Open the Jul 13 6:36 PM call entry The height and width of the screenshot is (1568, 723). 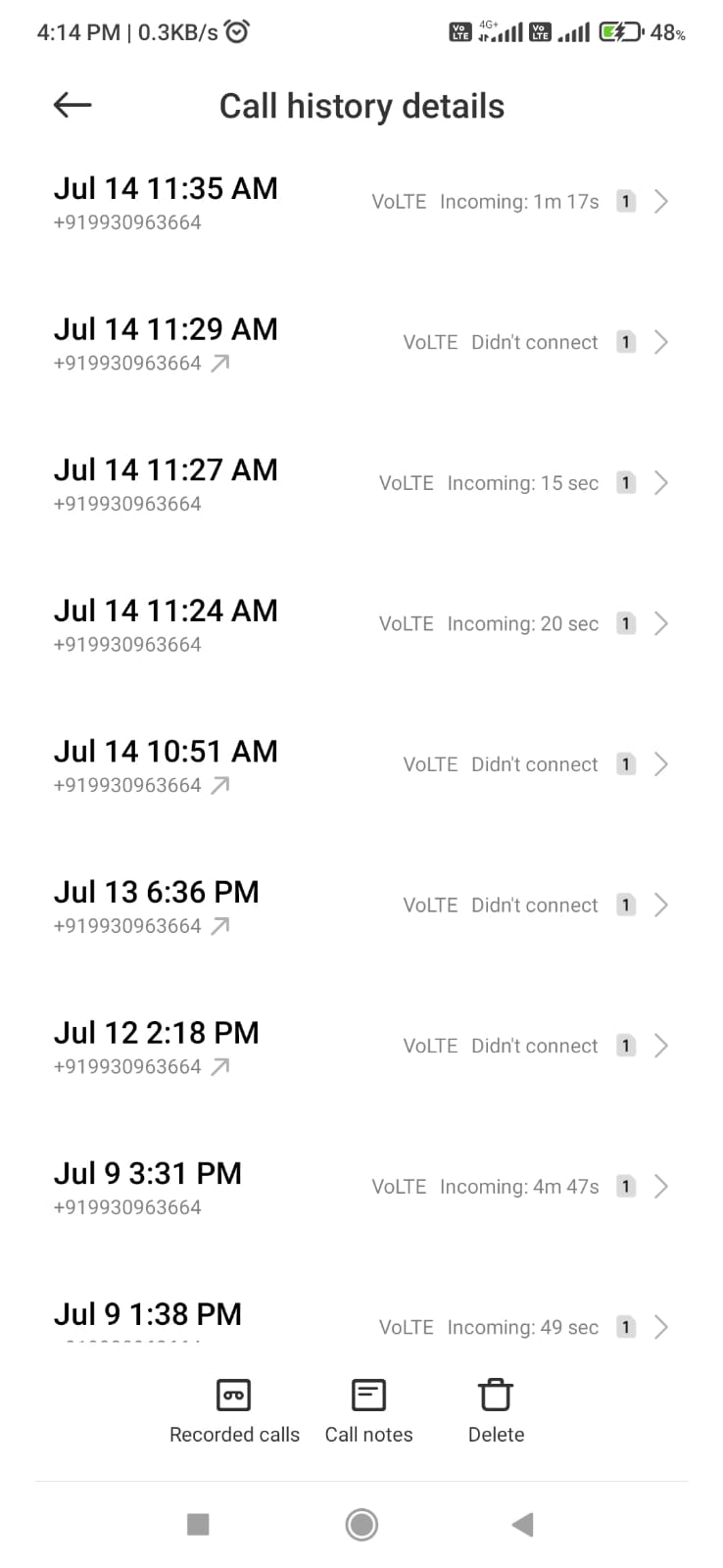[361, 906]
